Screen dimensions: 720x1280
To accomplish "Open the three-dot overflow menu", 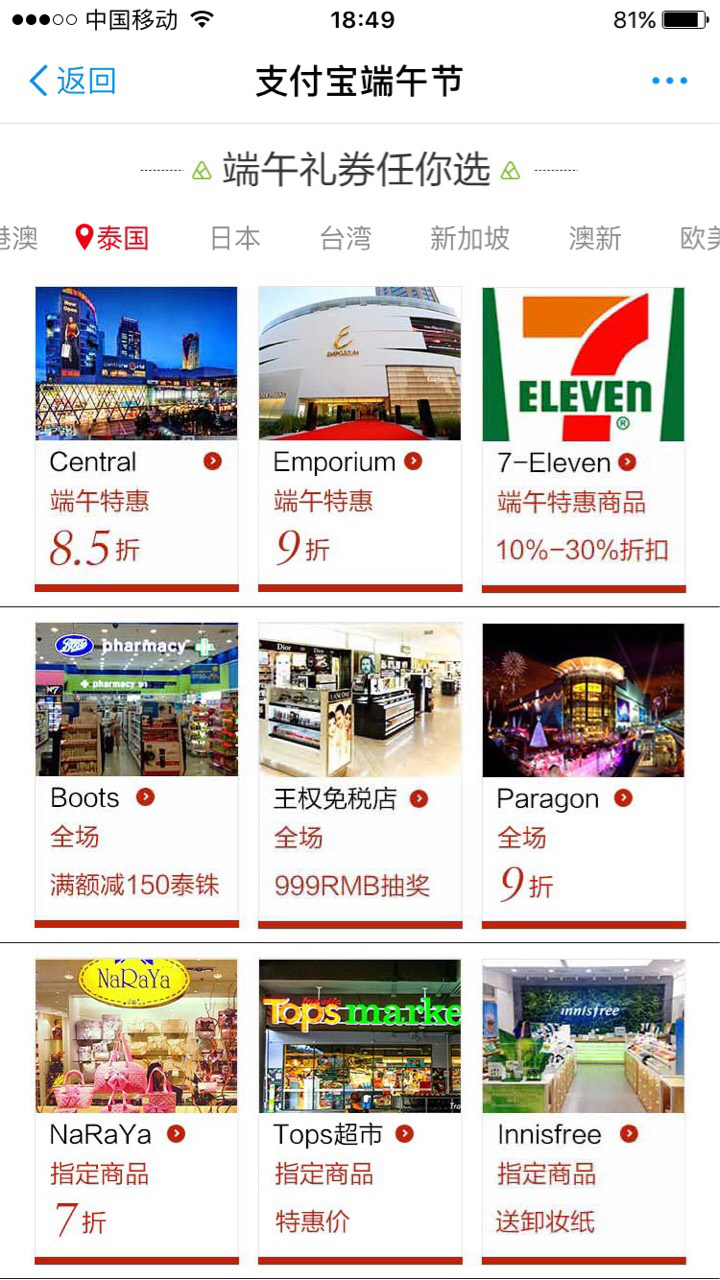I will 669,81.
